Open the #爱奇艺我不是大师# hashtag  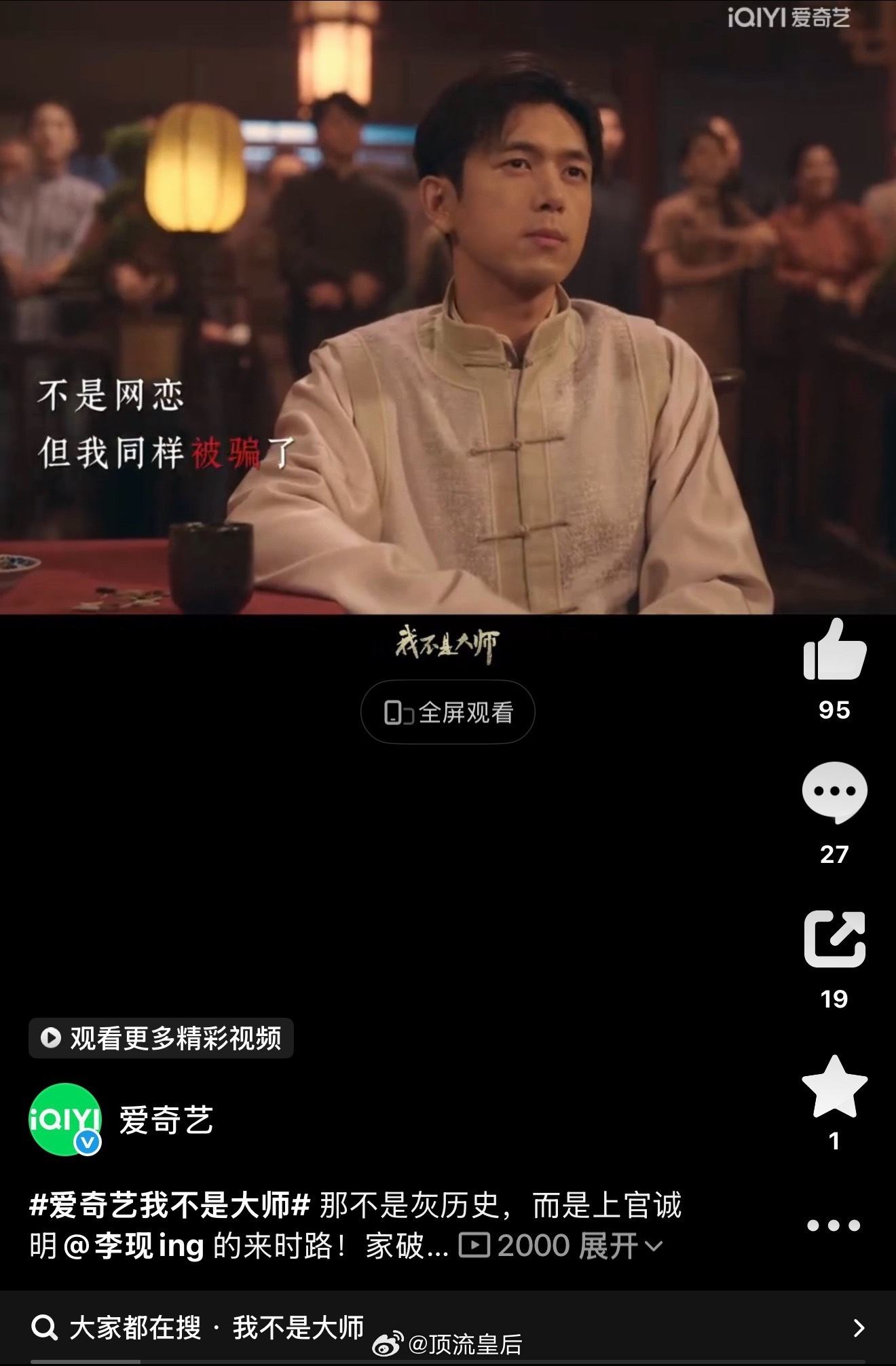coord(170,1205)
